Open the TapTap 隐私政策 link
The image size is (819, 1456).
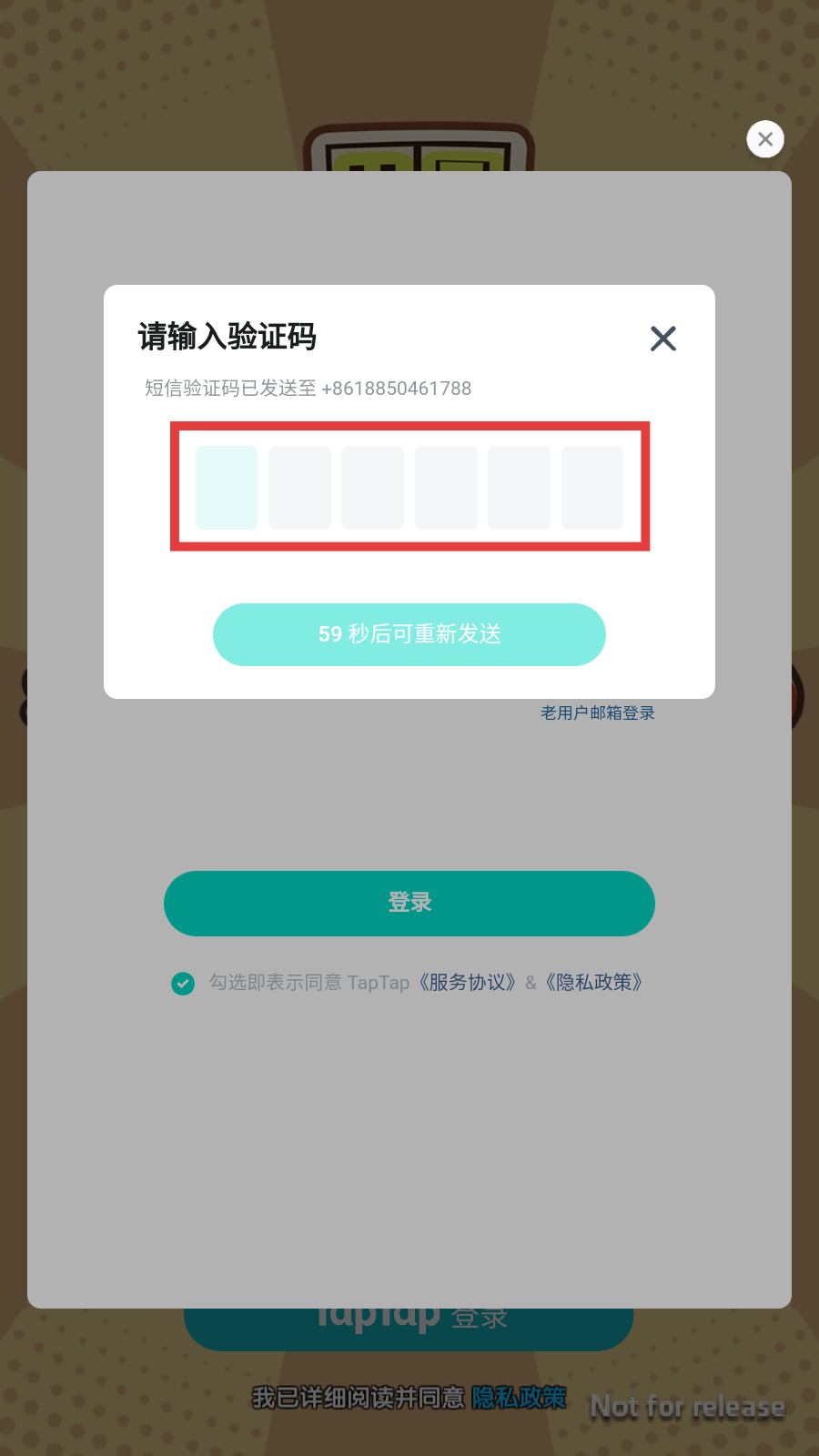594,983
